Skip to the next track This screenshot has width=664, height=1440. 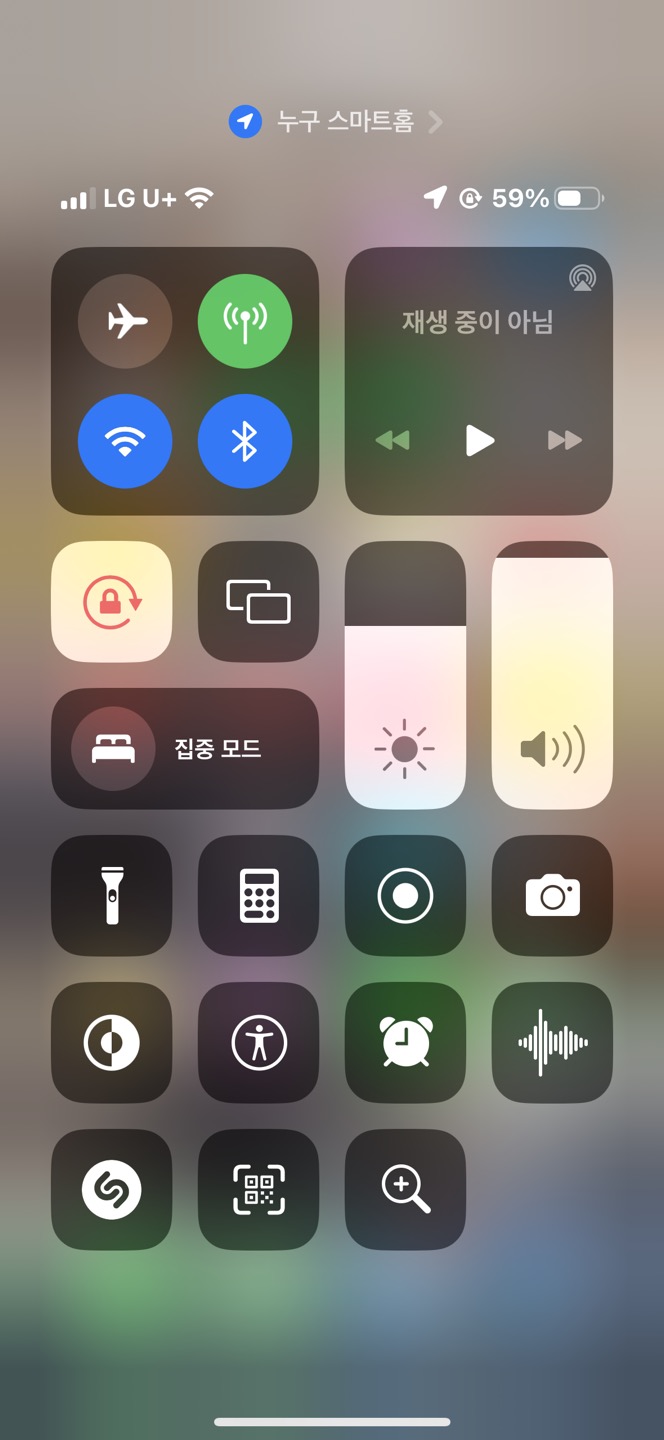565,440
